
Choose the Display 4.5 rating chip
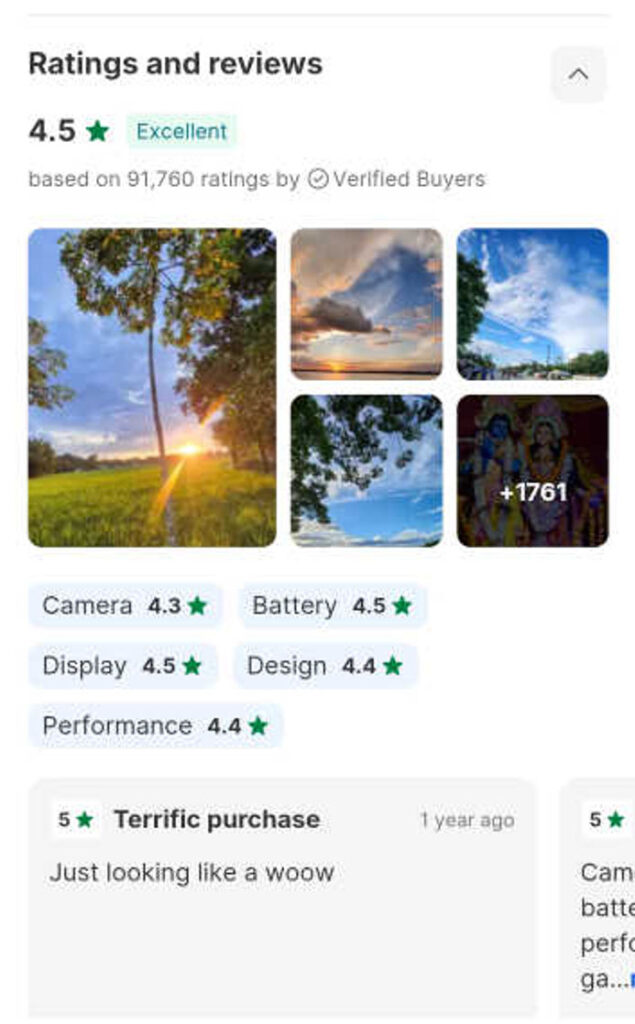point(122,666)
